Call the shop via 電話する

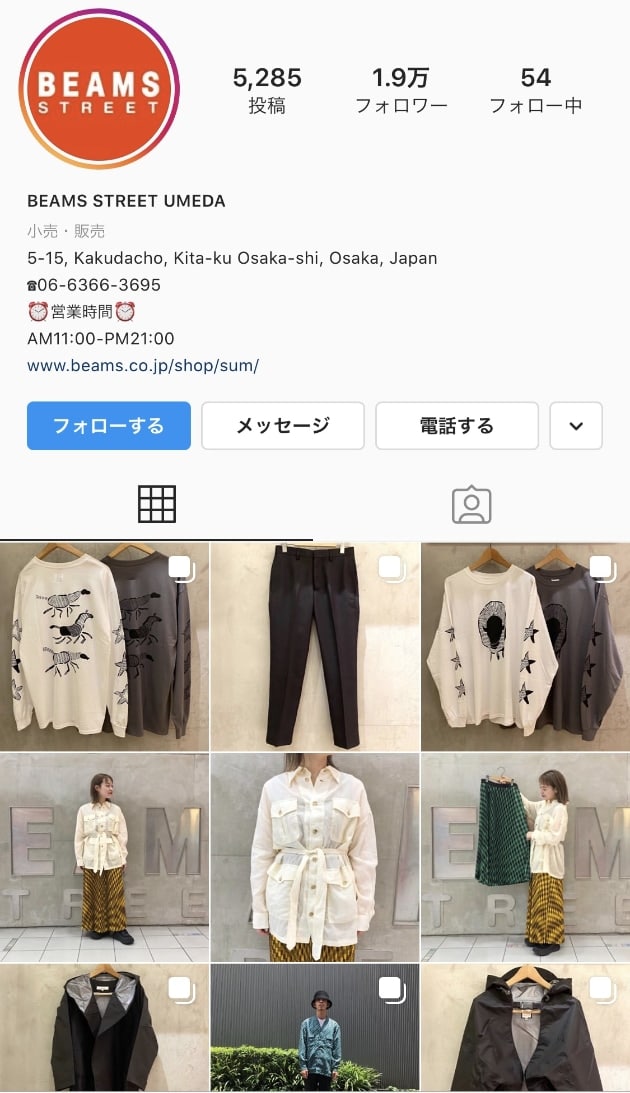[x=456, y=426]
